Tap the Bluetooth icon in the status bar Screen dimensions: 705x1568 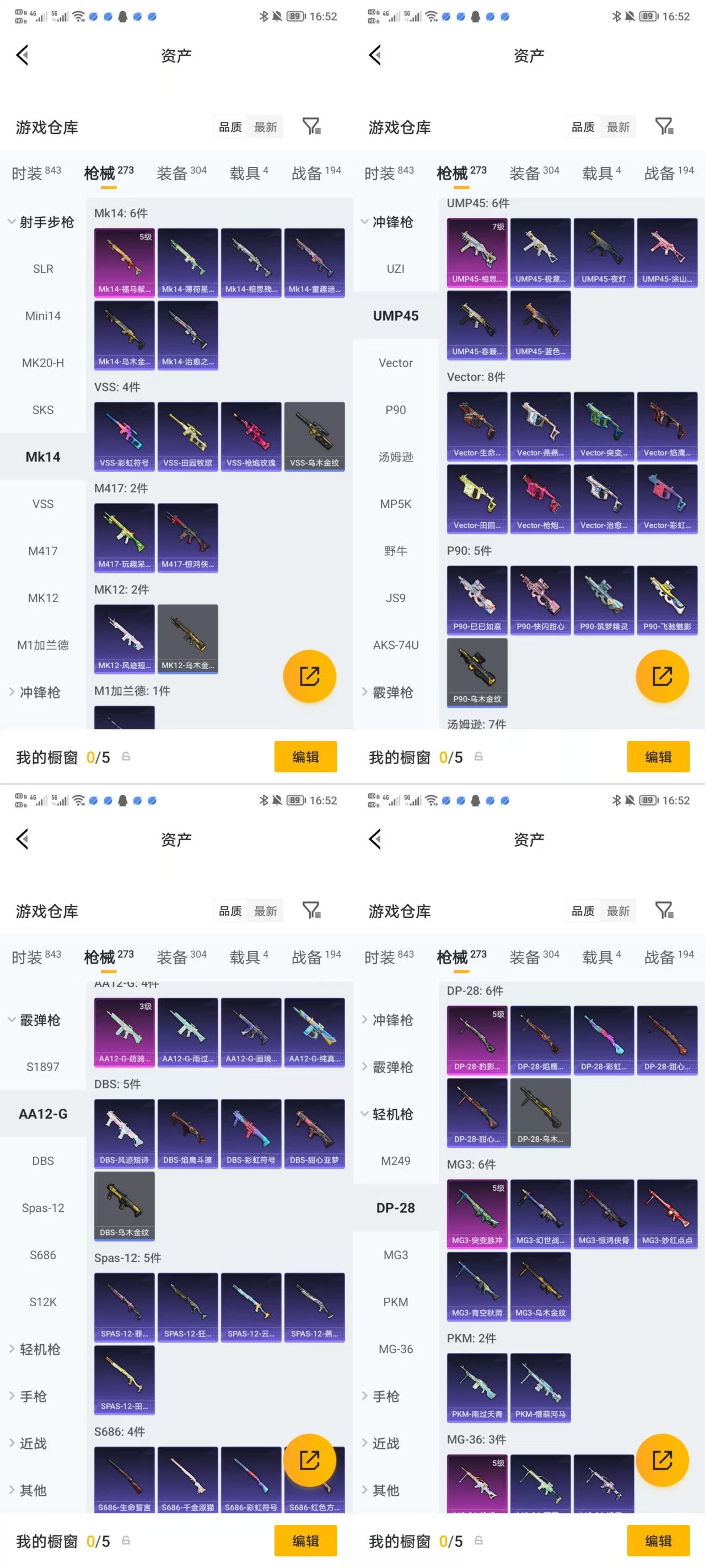(265, 17)
